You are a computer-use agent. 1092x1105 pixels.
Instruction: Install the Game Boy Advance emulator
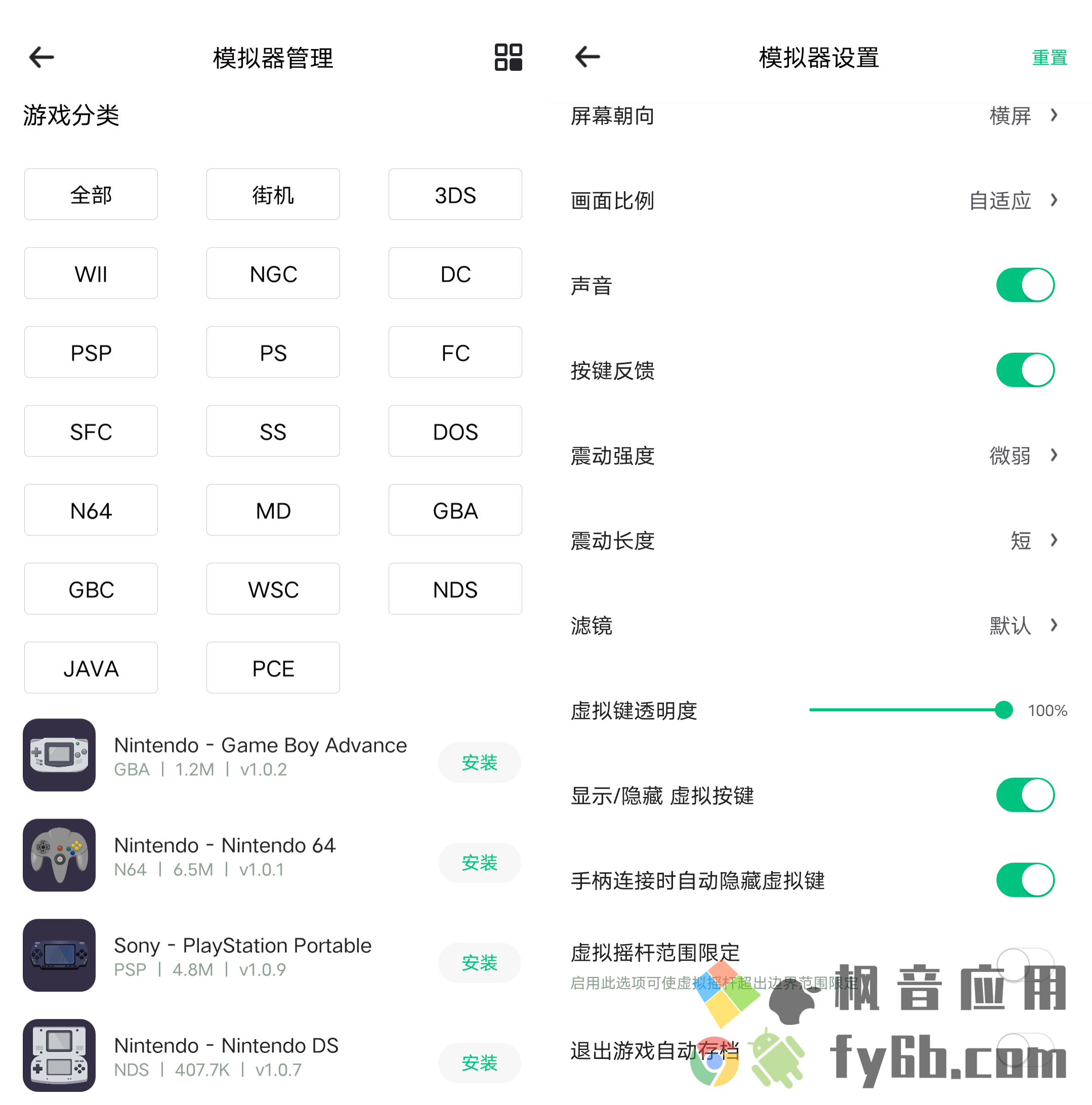479,762
